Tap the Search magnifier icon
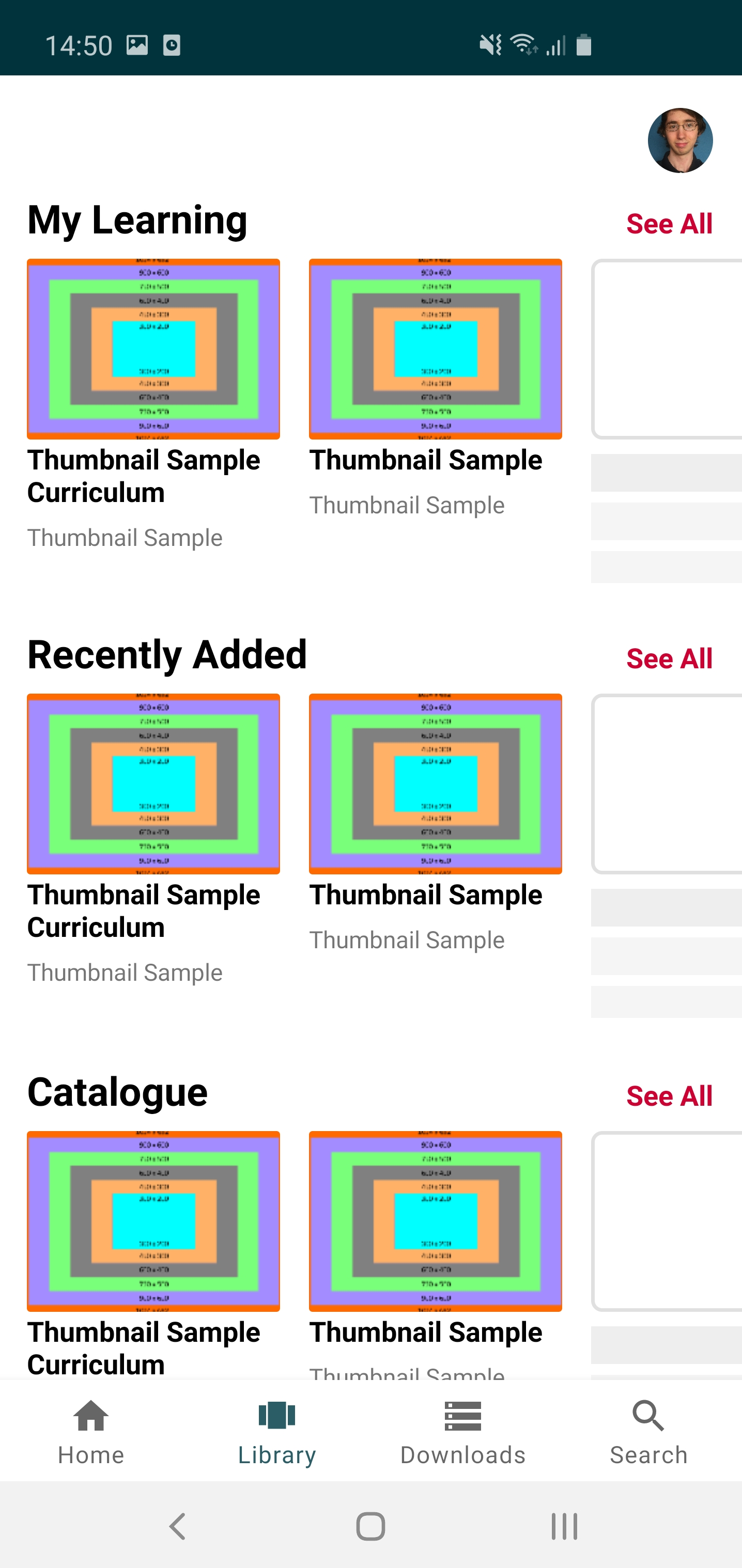Viewport: 742px width, 1568px height. click(649, 1416)
